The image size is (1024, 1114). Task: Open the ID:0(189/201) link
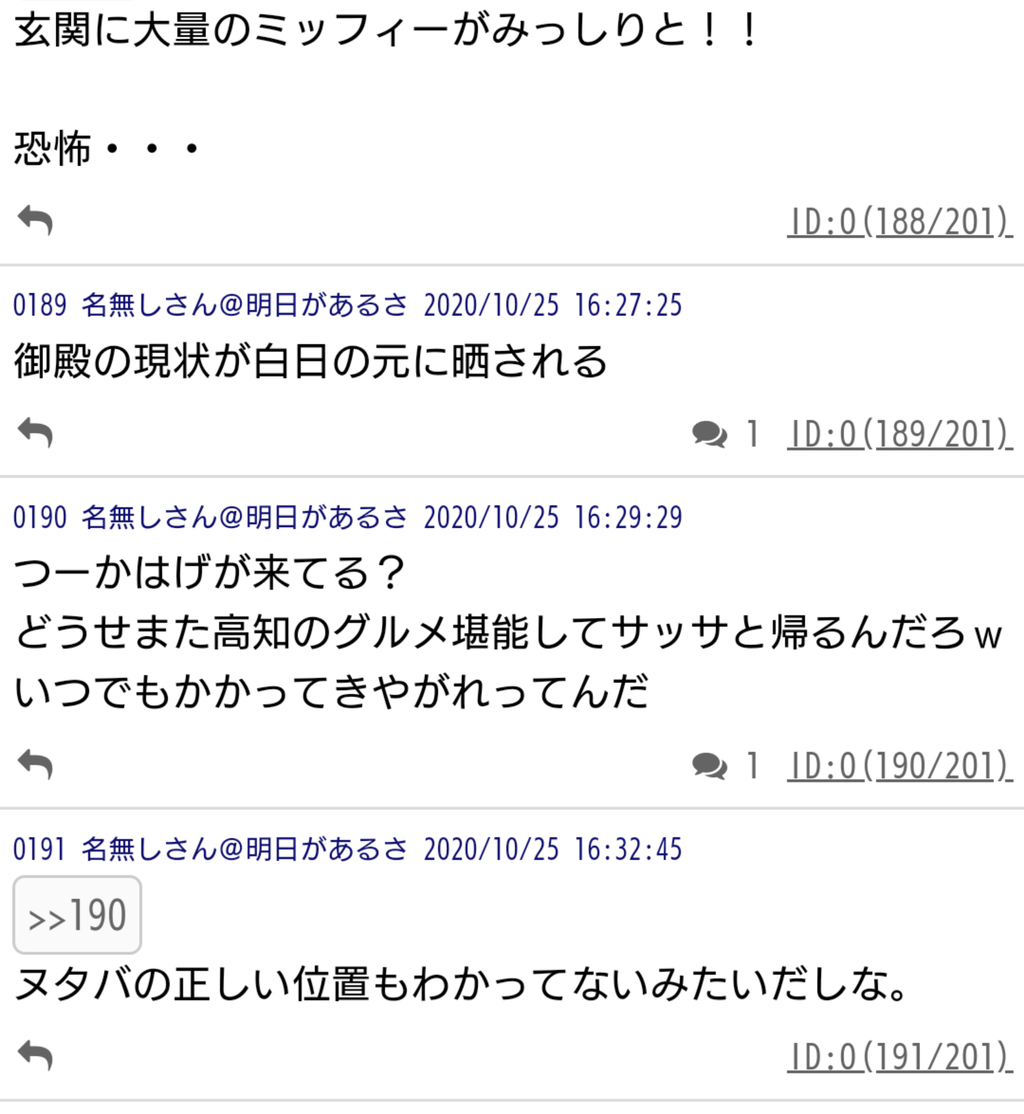point(899,433)
